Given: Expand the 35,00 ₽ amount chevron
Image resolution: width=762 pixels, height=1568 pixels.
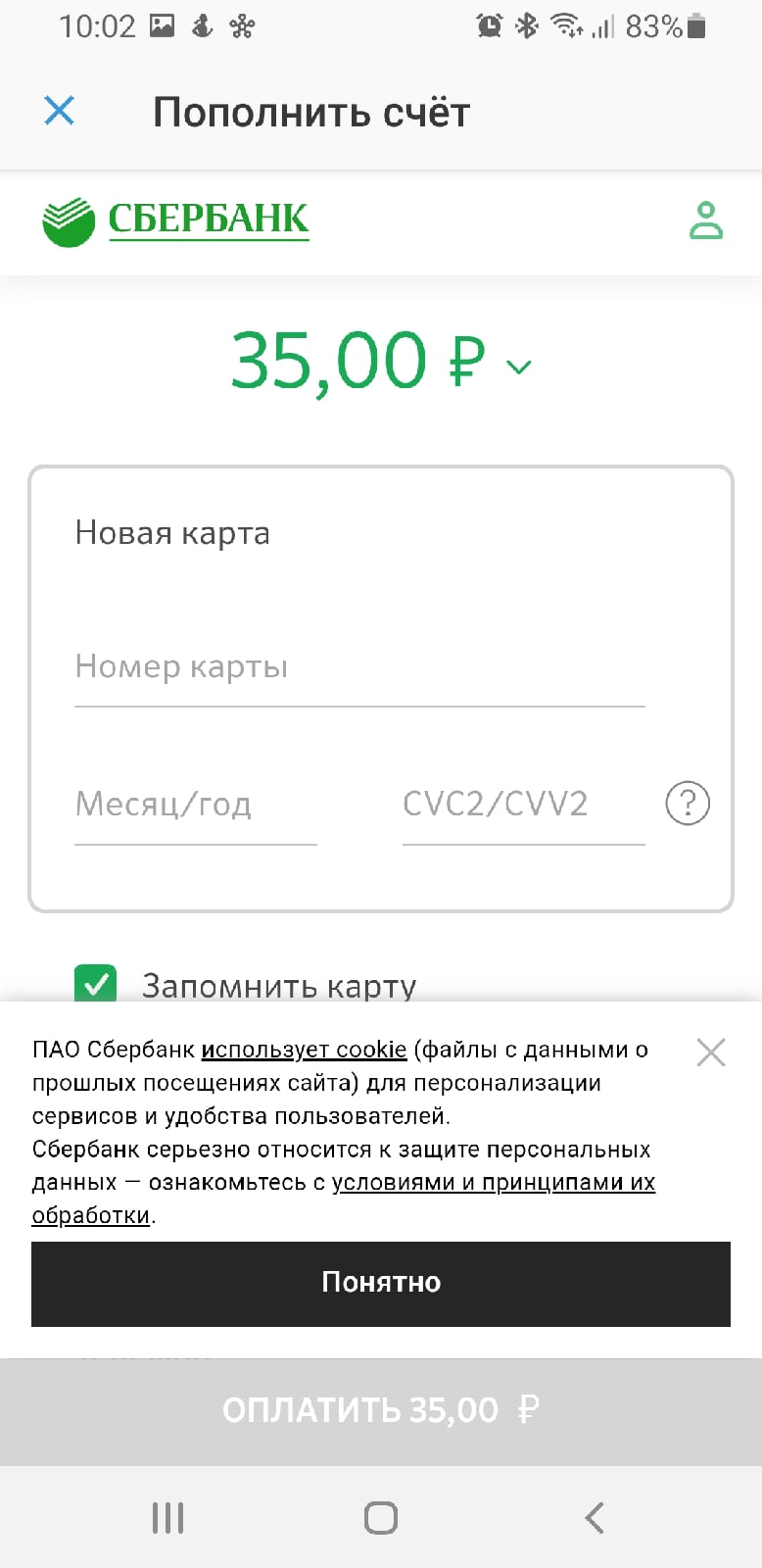Looking at the screenshot, I should tap(518, 367).
